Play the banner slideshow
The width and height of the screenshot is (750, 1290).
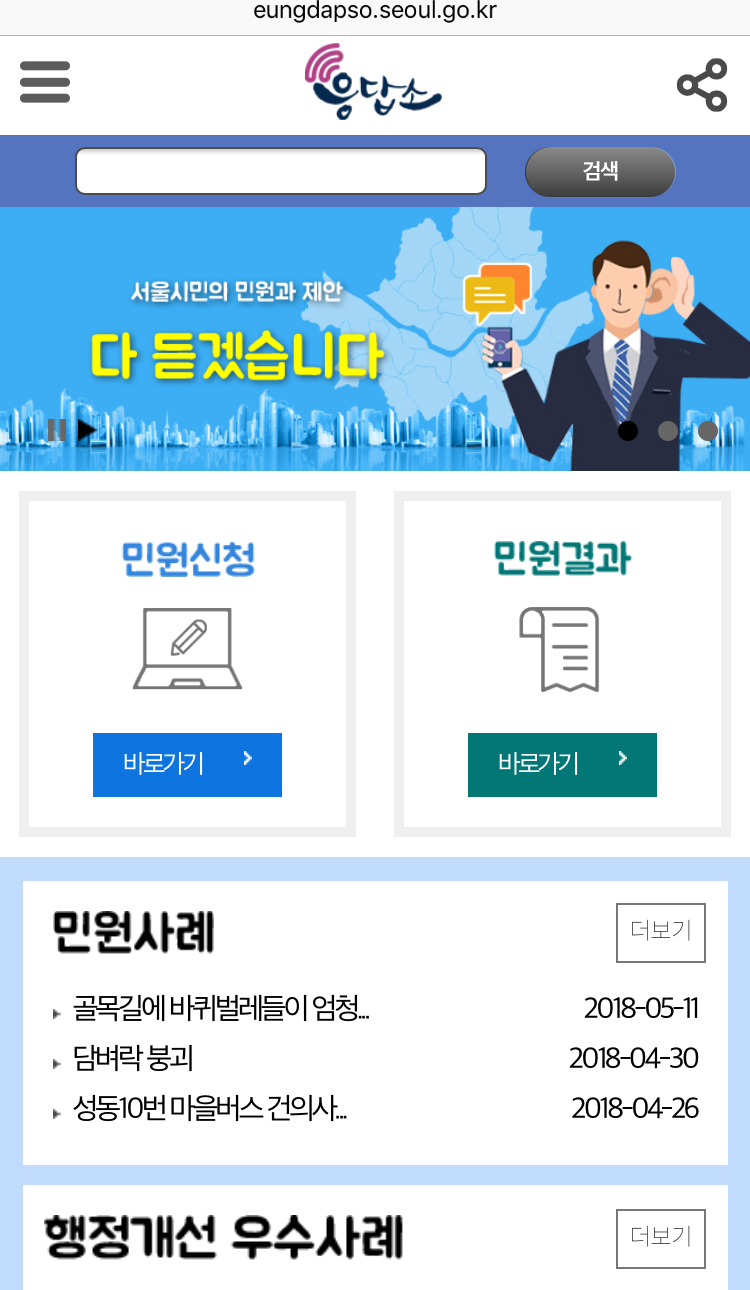[x=88, y=430]
